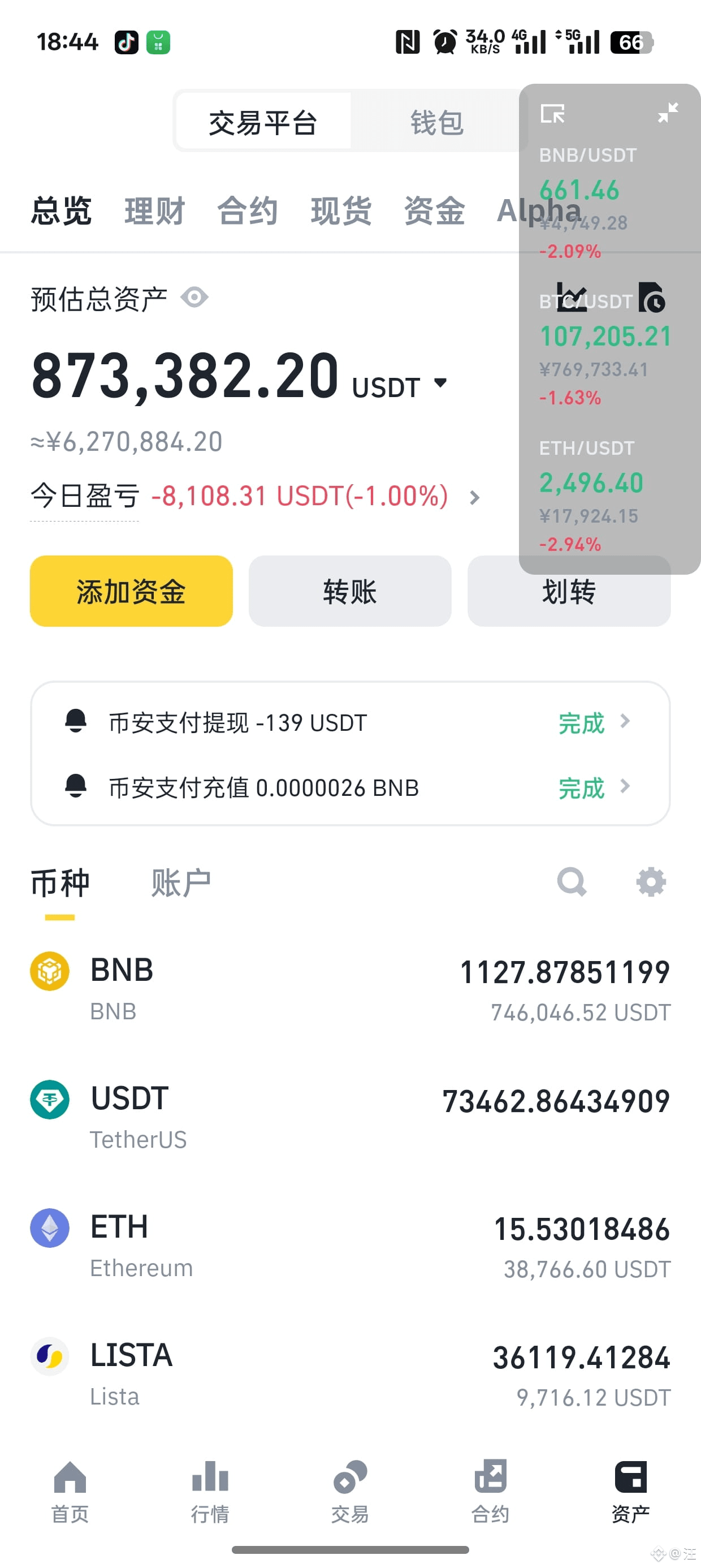This screenshot has width=701, height=1568.
Task: Open the BNB asset row
Action: pyautogui.click(x=350, y=990)
